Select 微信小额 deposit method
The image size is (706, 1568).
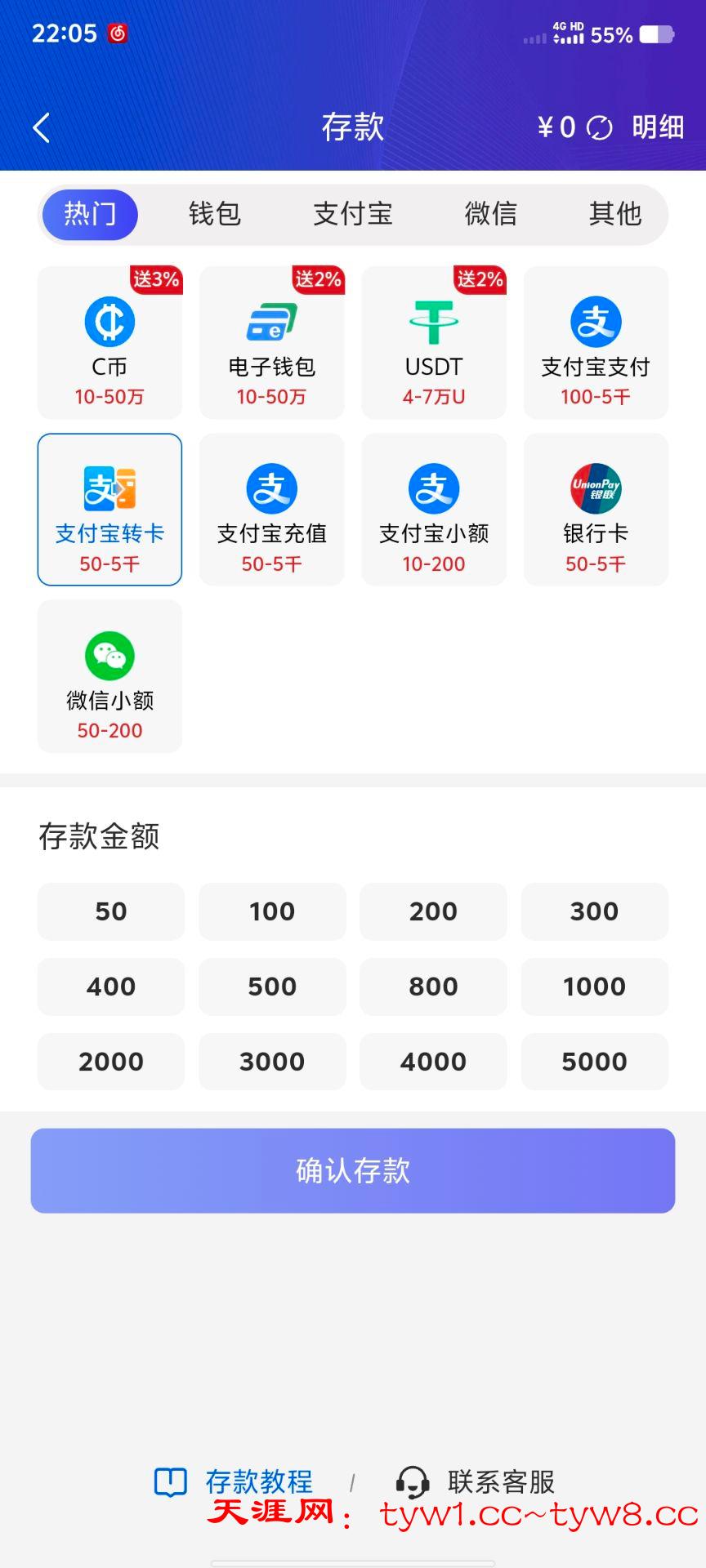coord(109,676)
